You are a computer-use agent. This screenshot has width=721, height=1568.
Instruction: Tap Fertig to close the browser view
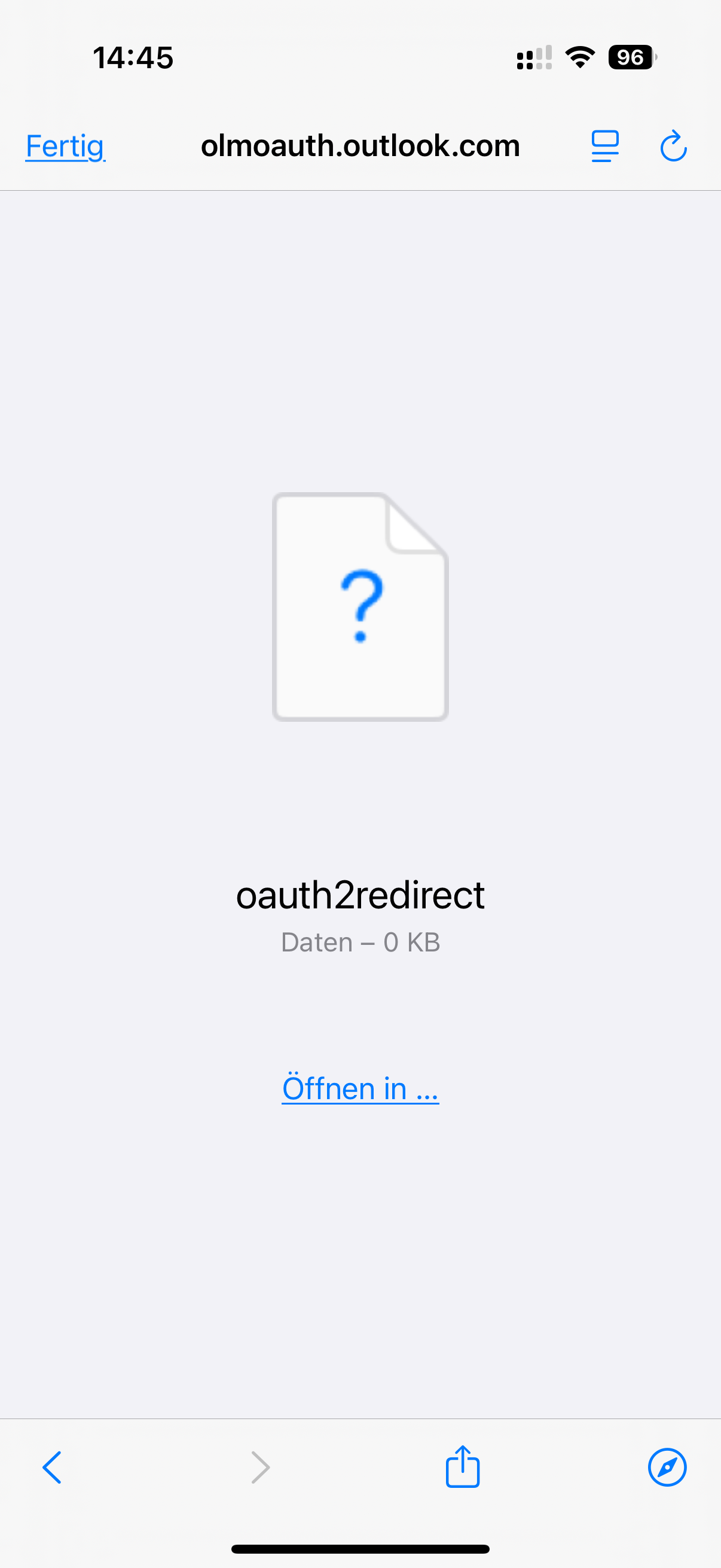click(65, 147)
